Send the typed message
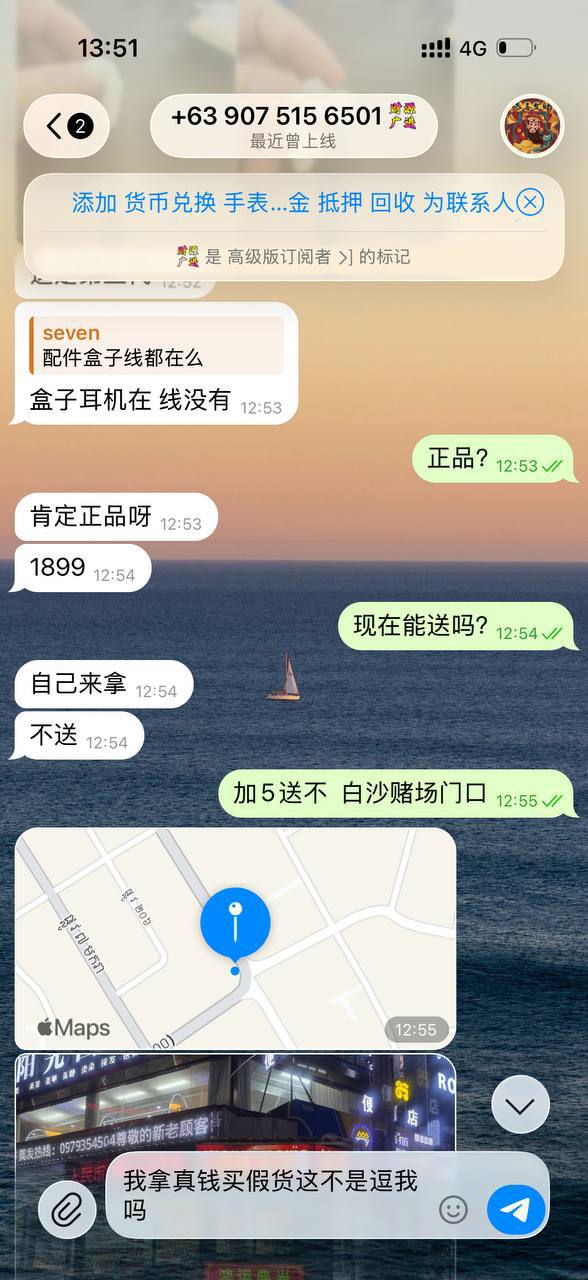The width and height of the screenshot is (588, 1280). [x=516, y=1210]
